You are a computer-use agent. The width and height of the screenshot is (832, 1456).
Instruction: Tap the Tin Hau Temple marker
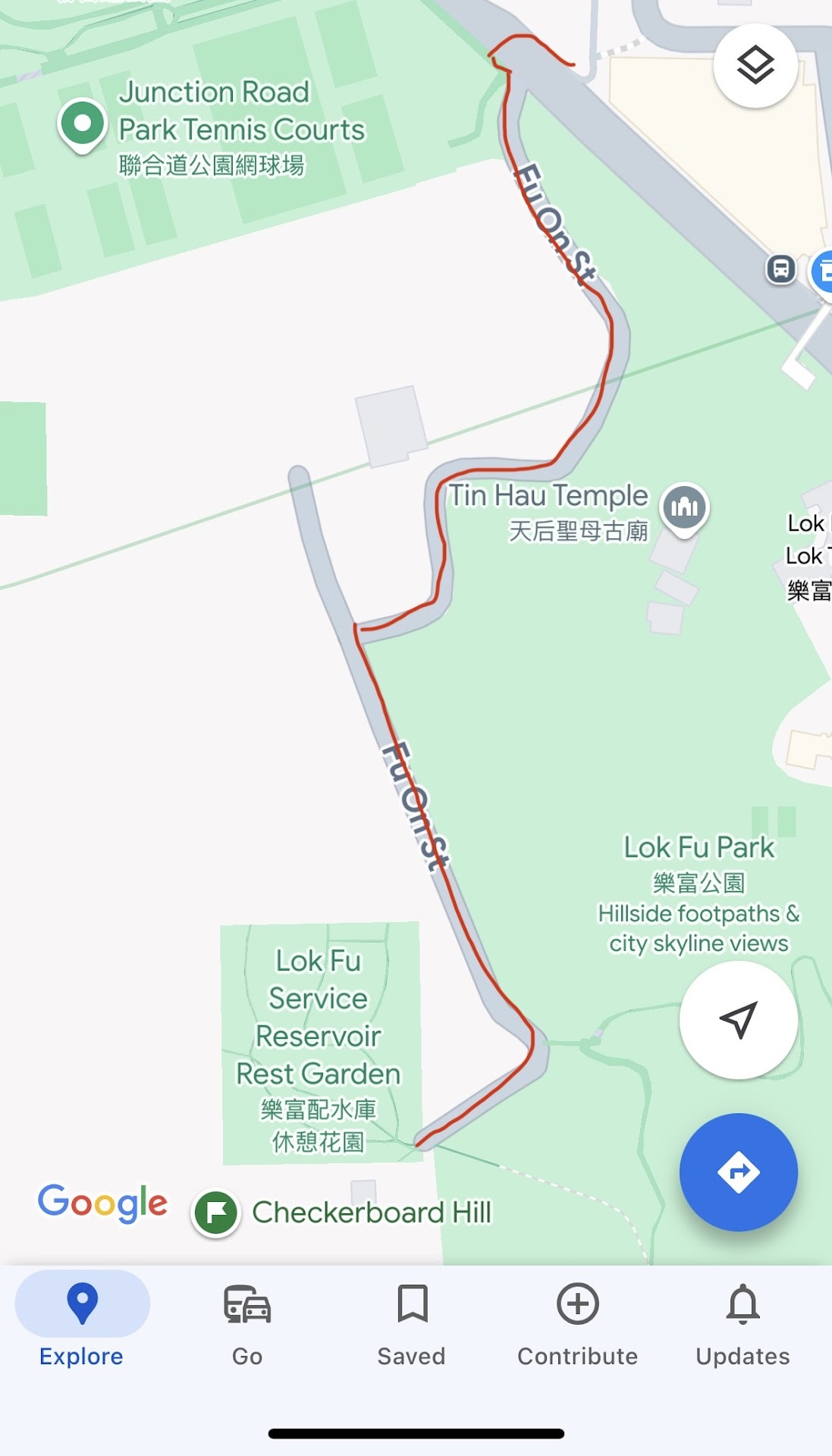pyautogui.click(x=684, y=507)
